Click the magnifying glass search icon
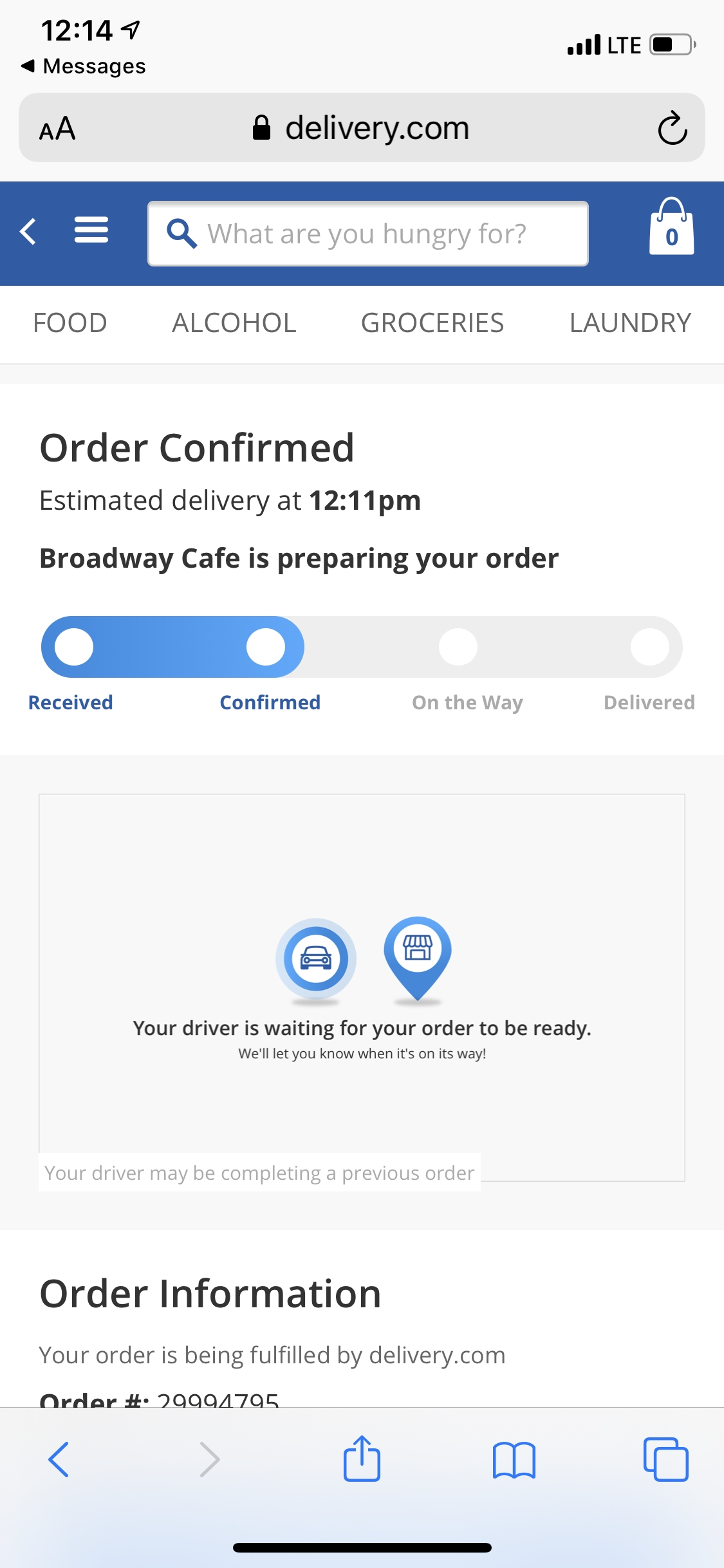This screenshot has width=724, height=1568. 182,233
